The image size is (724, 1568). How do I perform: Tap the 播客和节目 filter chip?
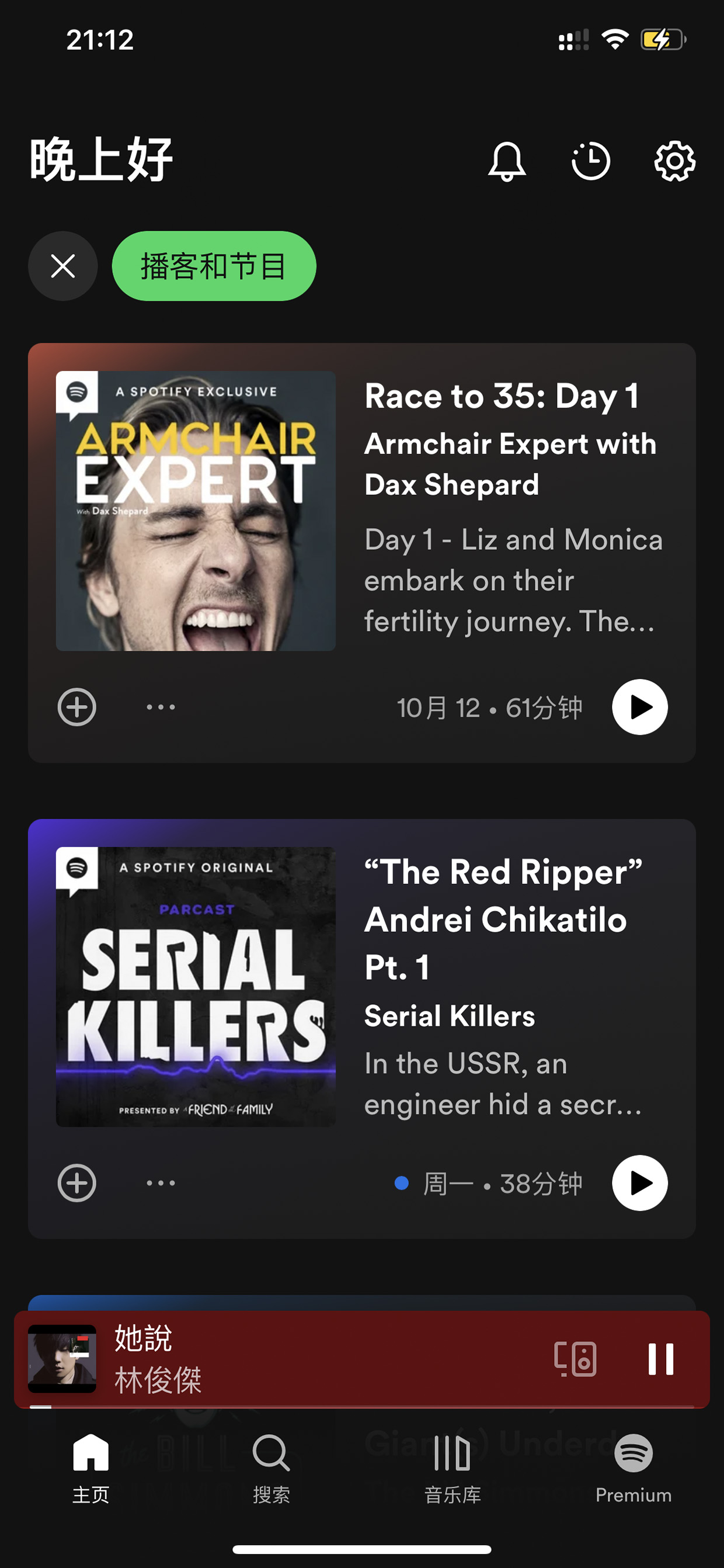pos(214,266)
